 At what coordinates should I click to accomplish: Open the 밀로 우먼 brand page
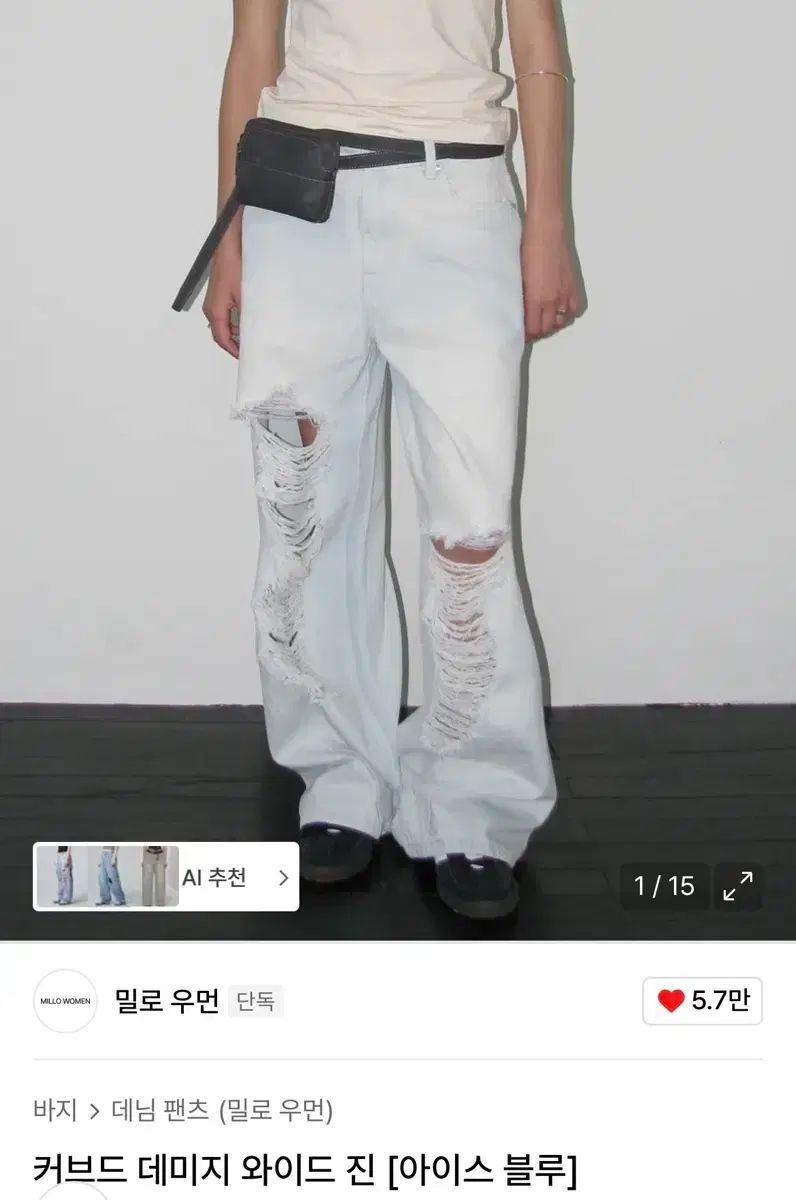click(166, 1001)
